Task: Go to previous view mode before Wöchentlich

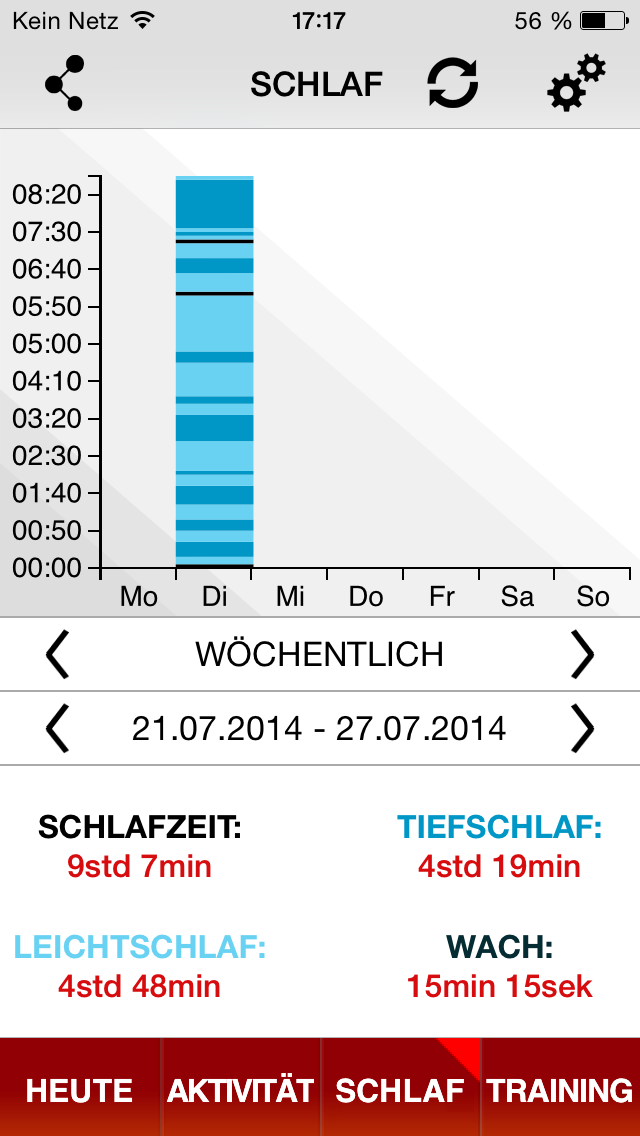Action: coord(58,655)
